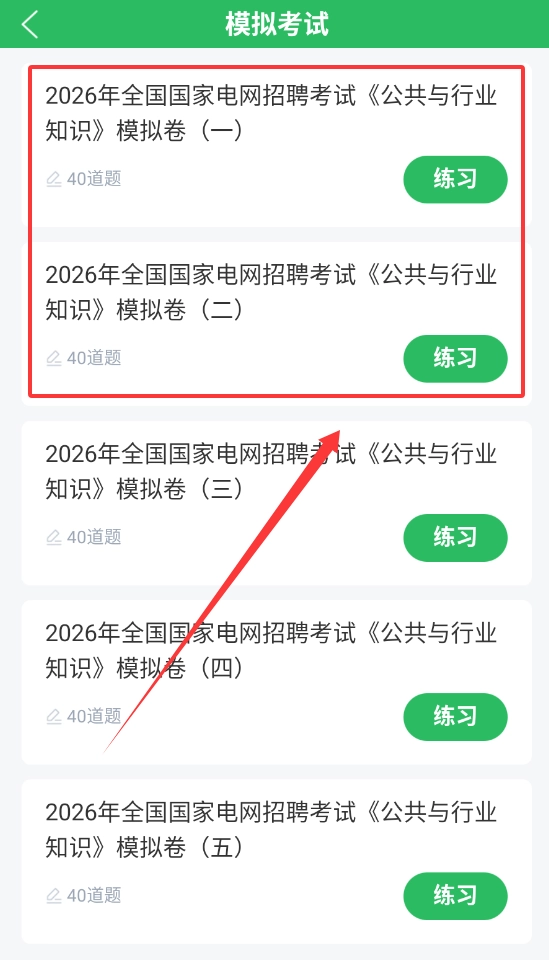This screenshot has width=549, height=960.
Task: Open the 模拟卷（四）exam card
Action: pyautogui.click(x=276, y=682)
